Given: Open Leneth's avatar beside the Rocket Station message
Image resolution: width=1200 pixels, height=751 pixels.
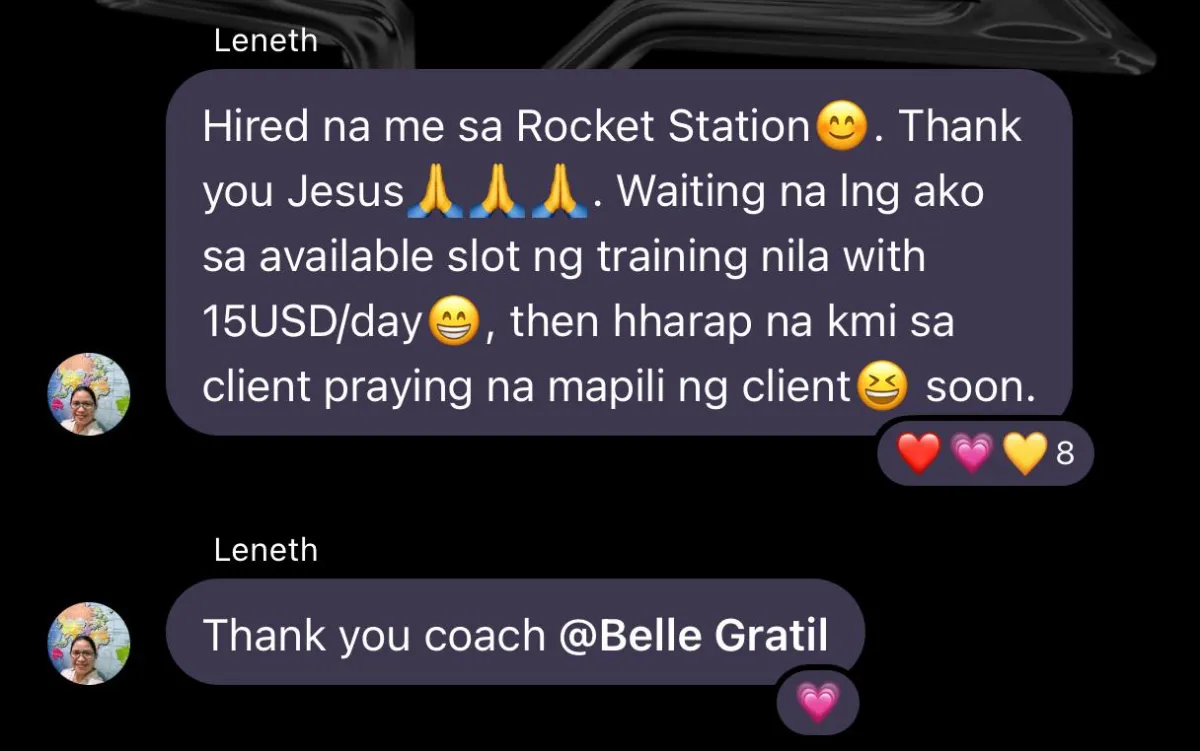Looking at the screenshot, I should [89, 394].
